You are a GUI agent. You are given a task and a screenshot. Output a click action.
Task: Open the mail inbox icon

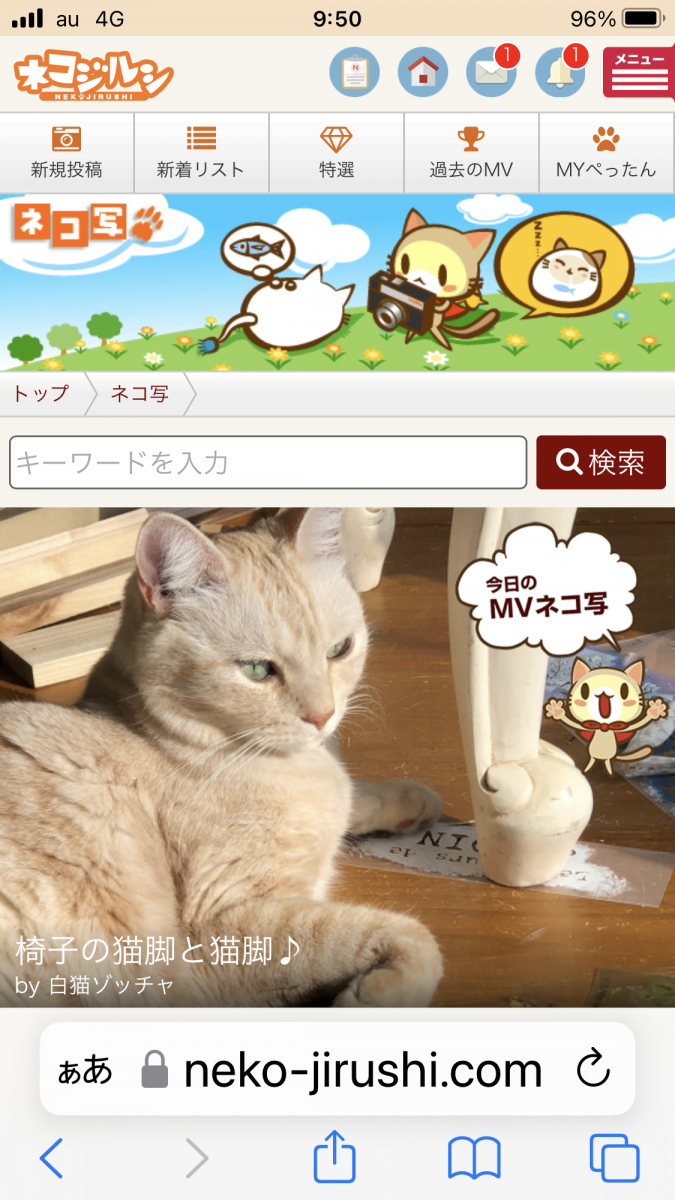pyautogui.click(x=491, y=72)
